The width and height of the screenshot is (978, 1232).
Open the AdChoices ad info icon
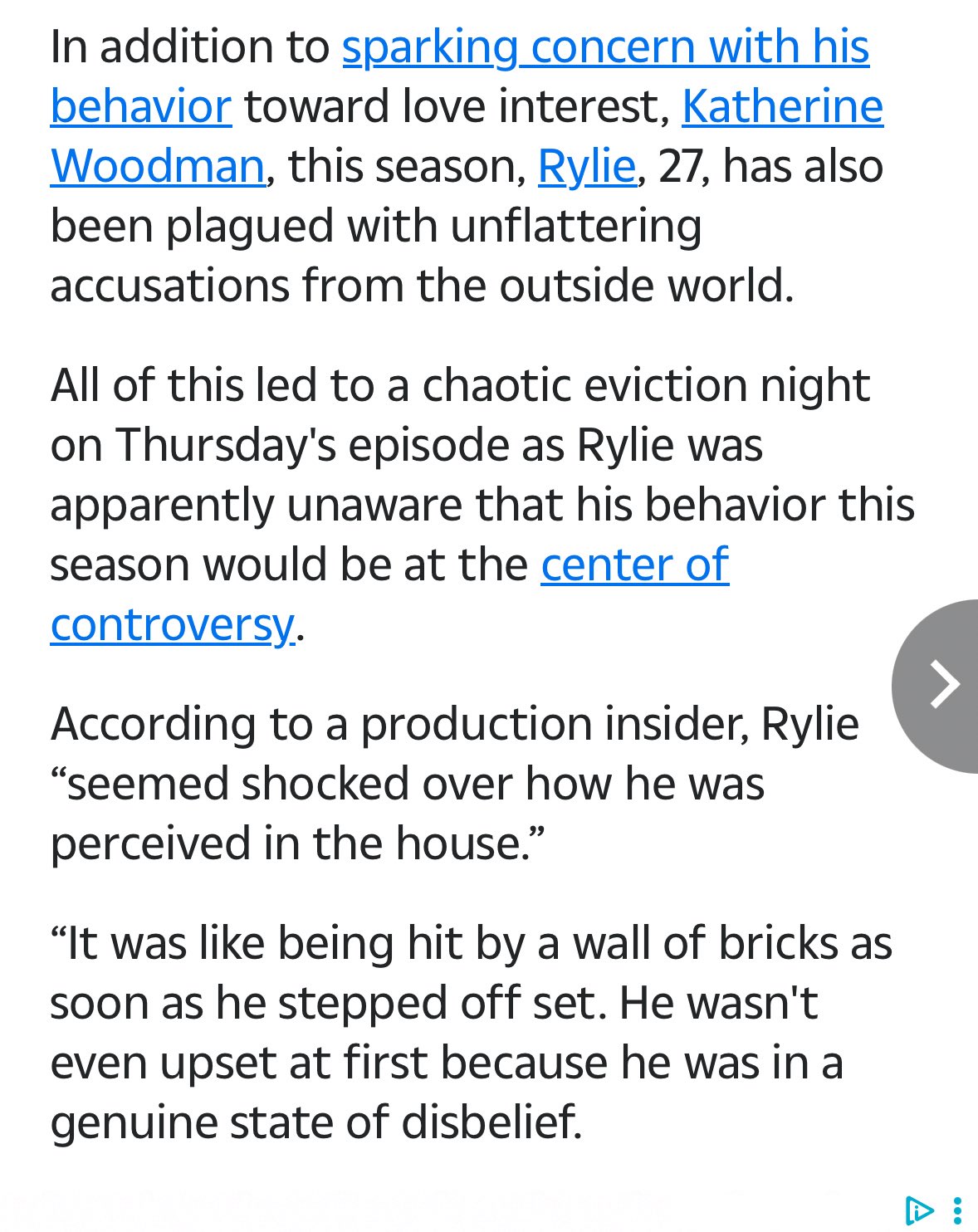click(x=917, y=1210)
